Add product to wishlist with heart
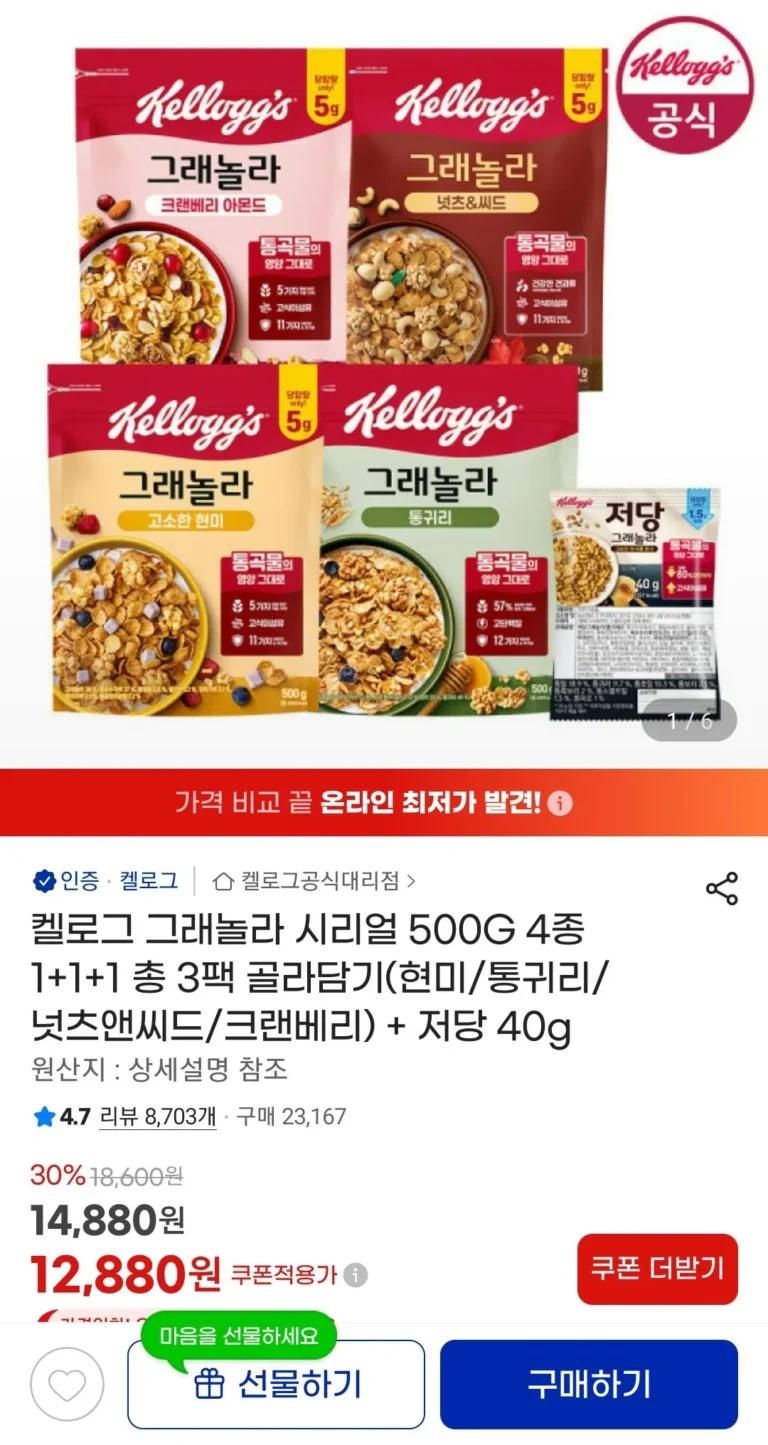This screenshot has width=768, height=1445. [67, 1386]
